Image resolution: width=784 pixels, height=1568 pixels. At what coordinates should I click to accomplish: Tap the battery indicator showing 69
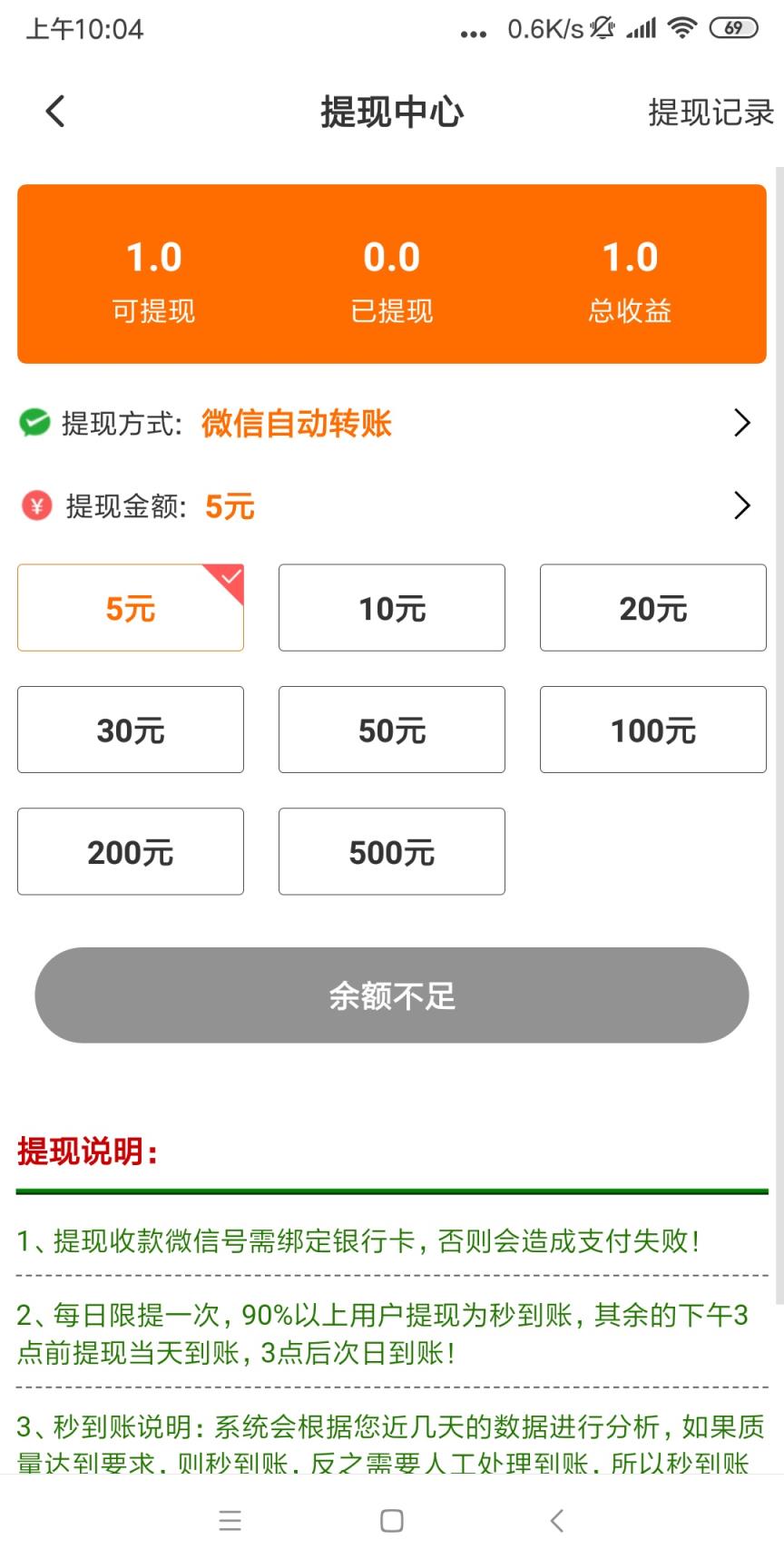pyautogui.click(x=737, y=29)
